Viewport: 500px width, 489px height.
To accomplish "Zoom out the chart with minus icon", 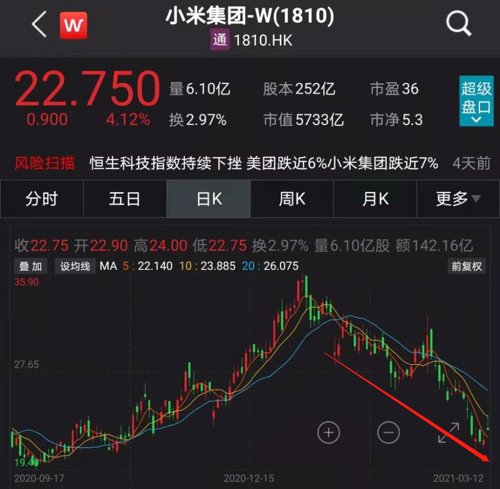I will tap(388, 433).
